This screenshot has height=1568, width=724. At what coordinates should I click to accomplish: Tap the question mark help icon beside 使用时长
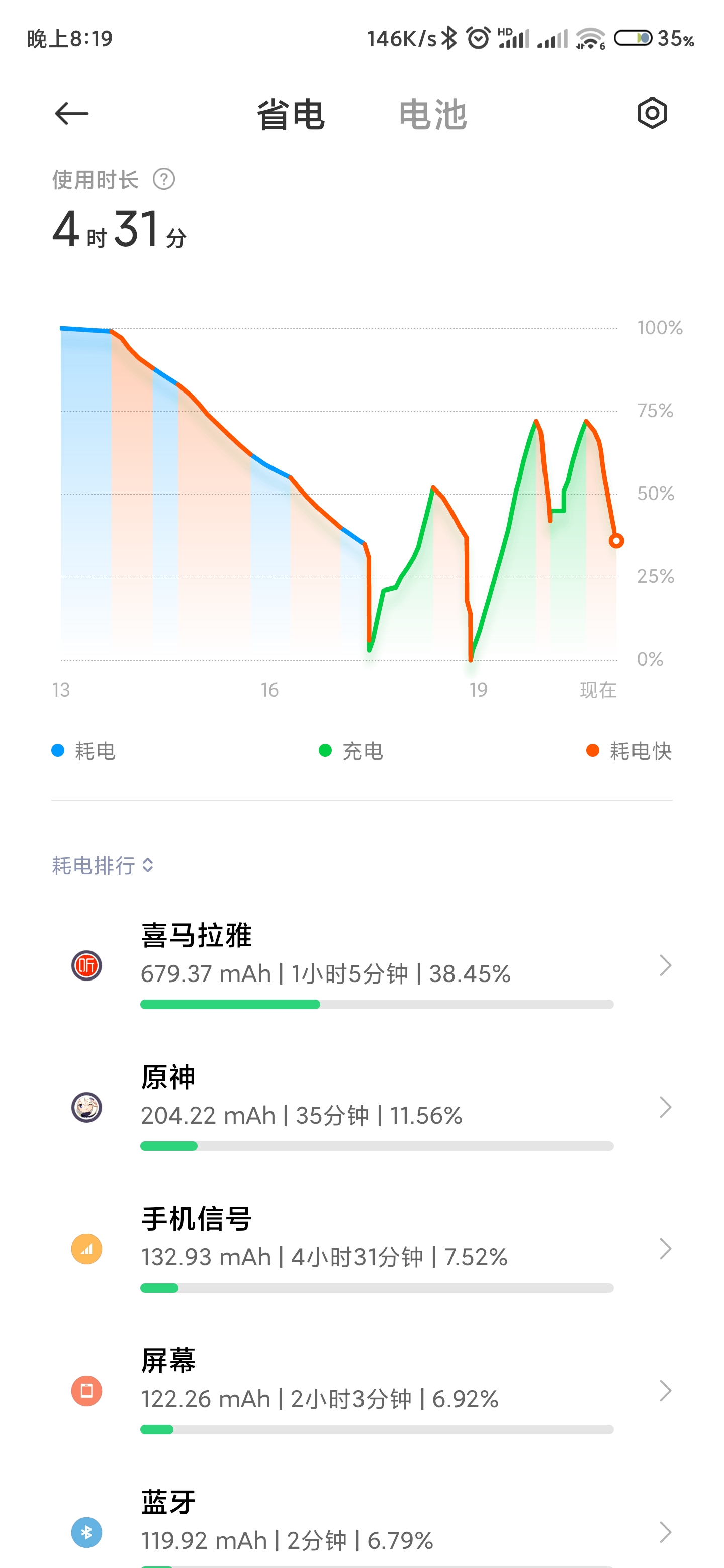point(164,179)
